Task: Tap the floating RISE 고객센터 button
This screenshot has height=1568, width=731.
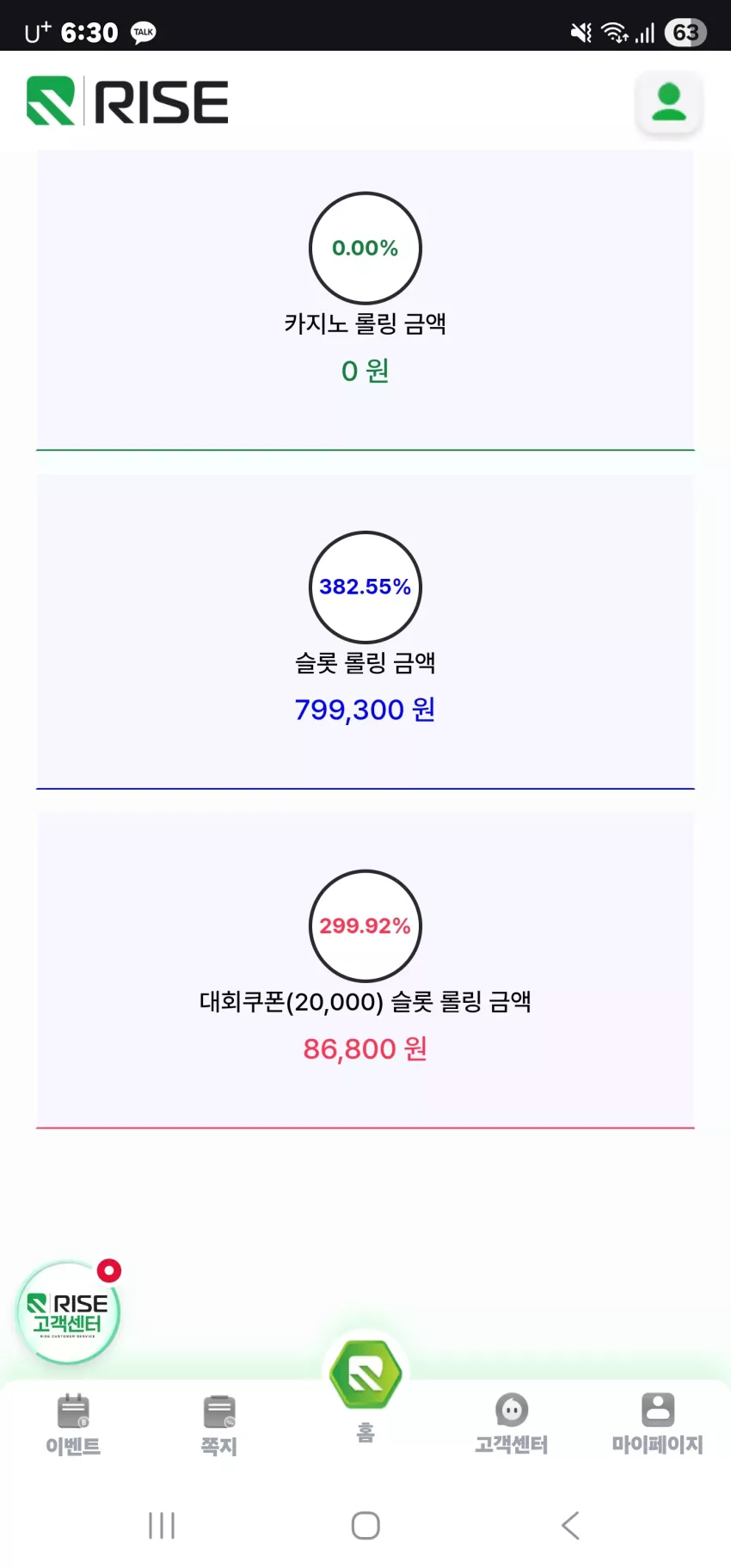Action: [69, 1313]
